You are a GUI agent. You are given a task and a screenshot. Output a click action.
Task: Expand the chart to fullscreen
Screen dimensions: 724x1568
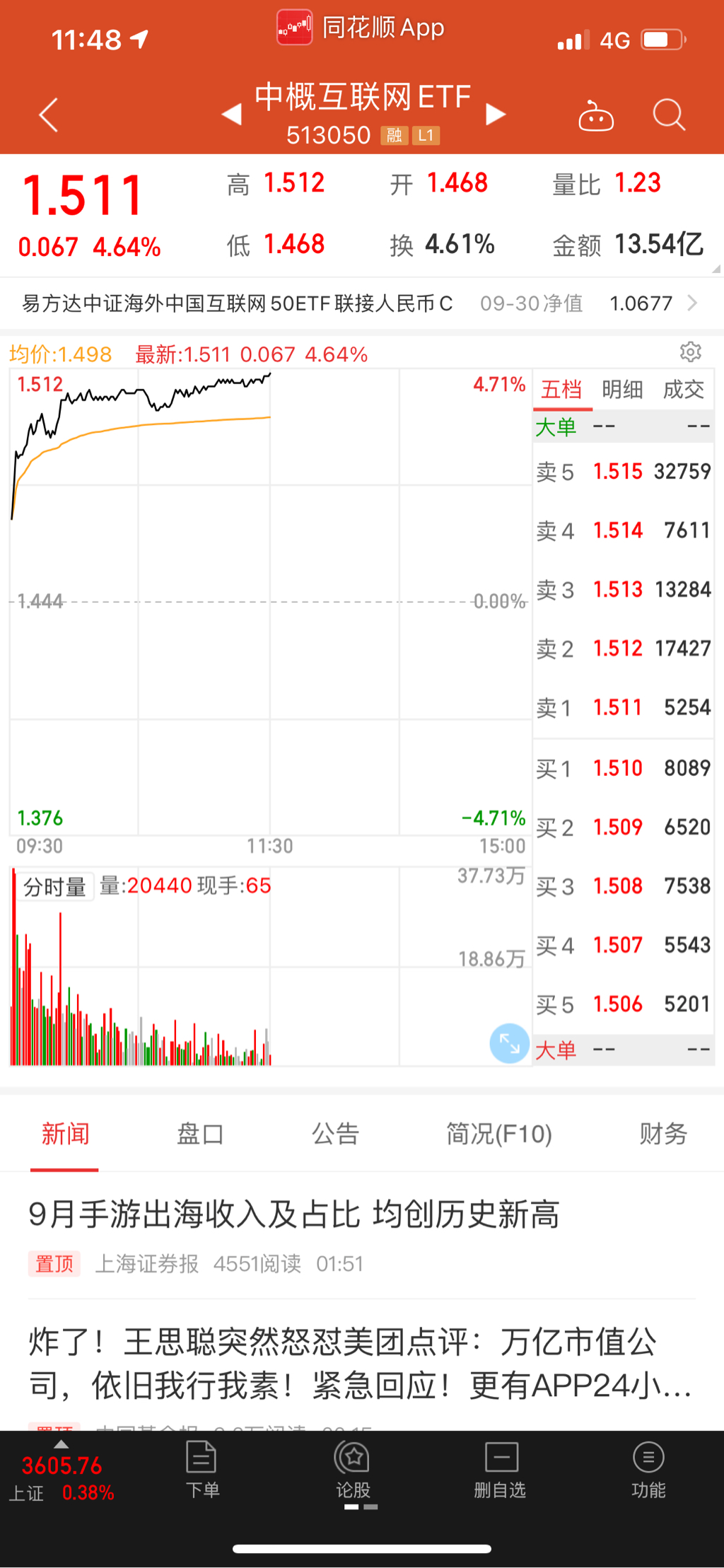(509, 1043)
